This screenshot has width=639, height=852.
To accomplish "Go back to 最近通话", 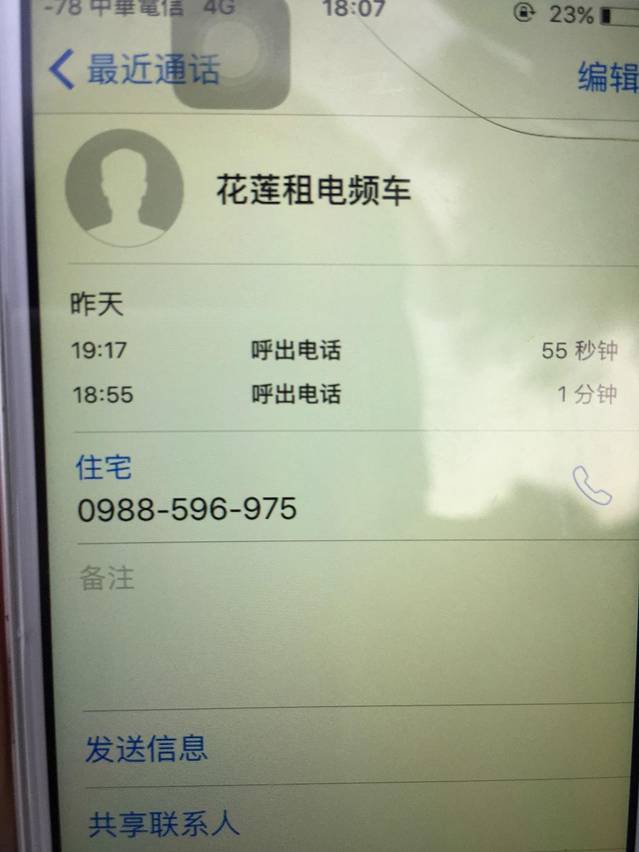I will point(135,72).
